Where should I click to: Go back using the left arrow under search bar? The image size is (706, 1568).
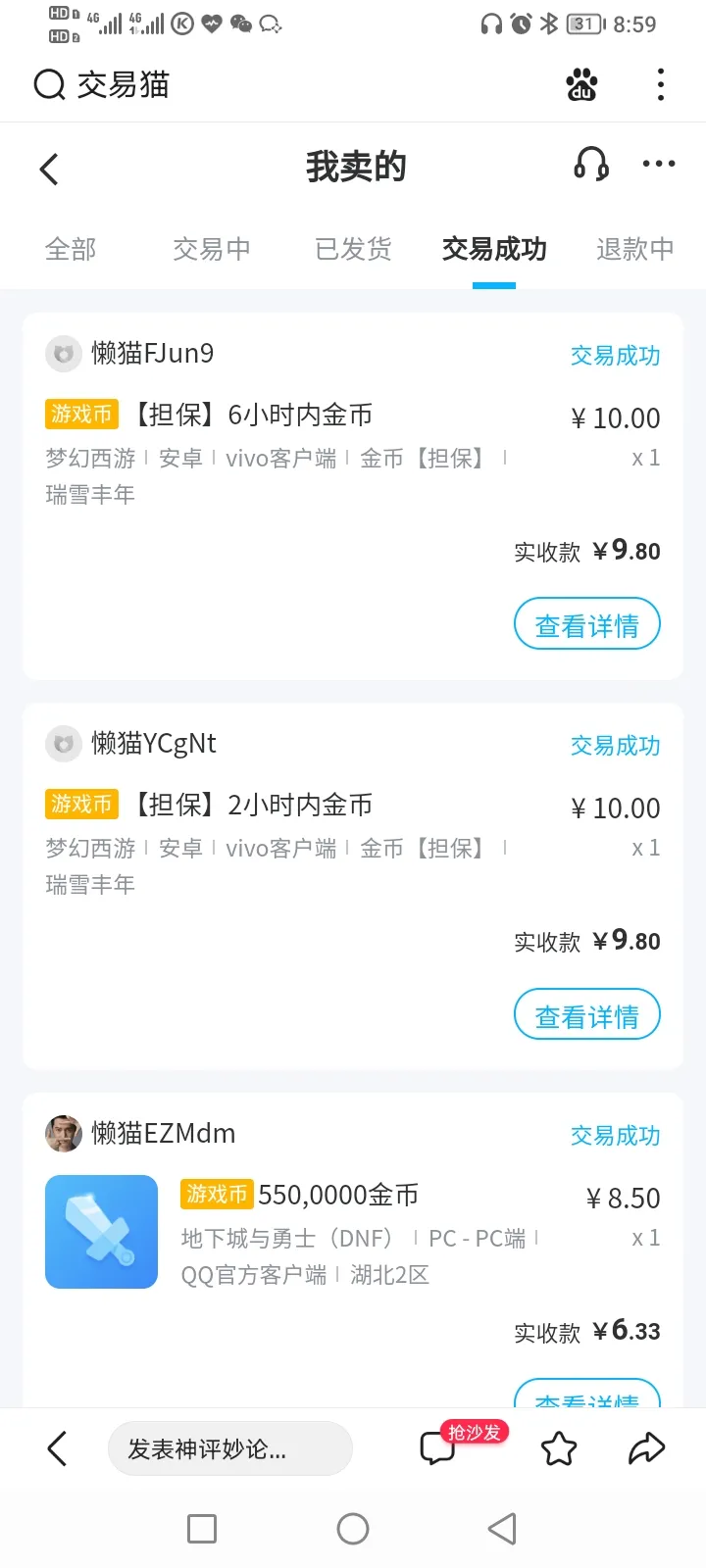click(49, 168)
